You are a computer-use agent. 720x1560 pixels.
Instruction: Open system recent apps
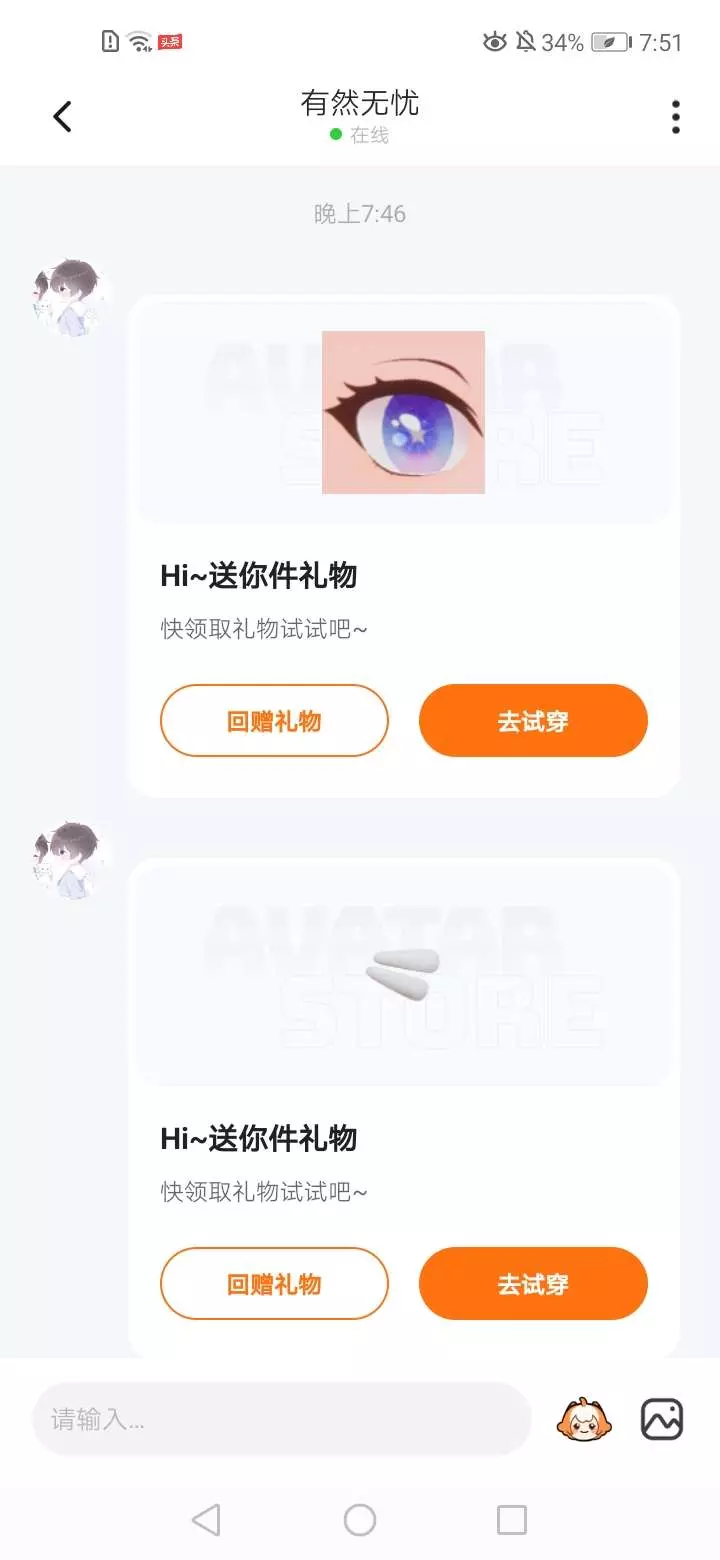click(x=511, y=1520)
